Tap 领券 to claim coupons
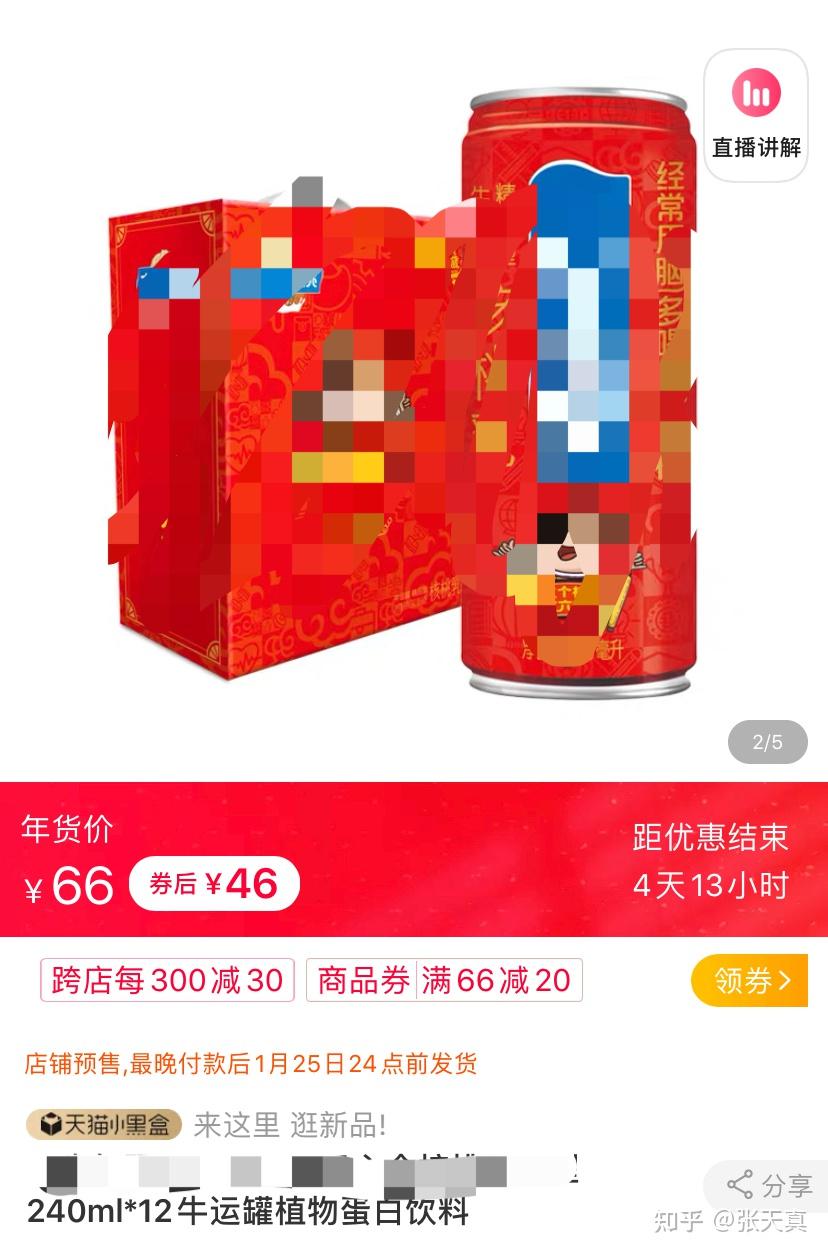This screenshot has width=828, height=1254. click(x=750, y=981)
